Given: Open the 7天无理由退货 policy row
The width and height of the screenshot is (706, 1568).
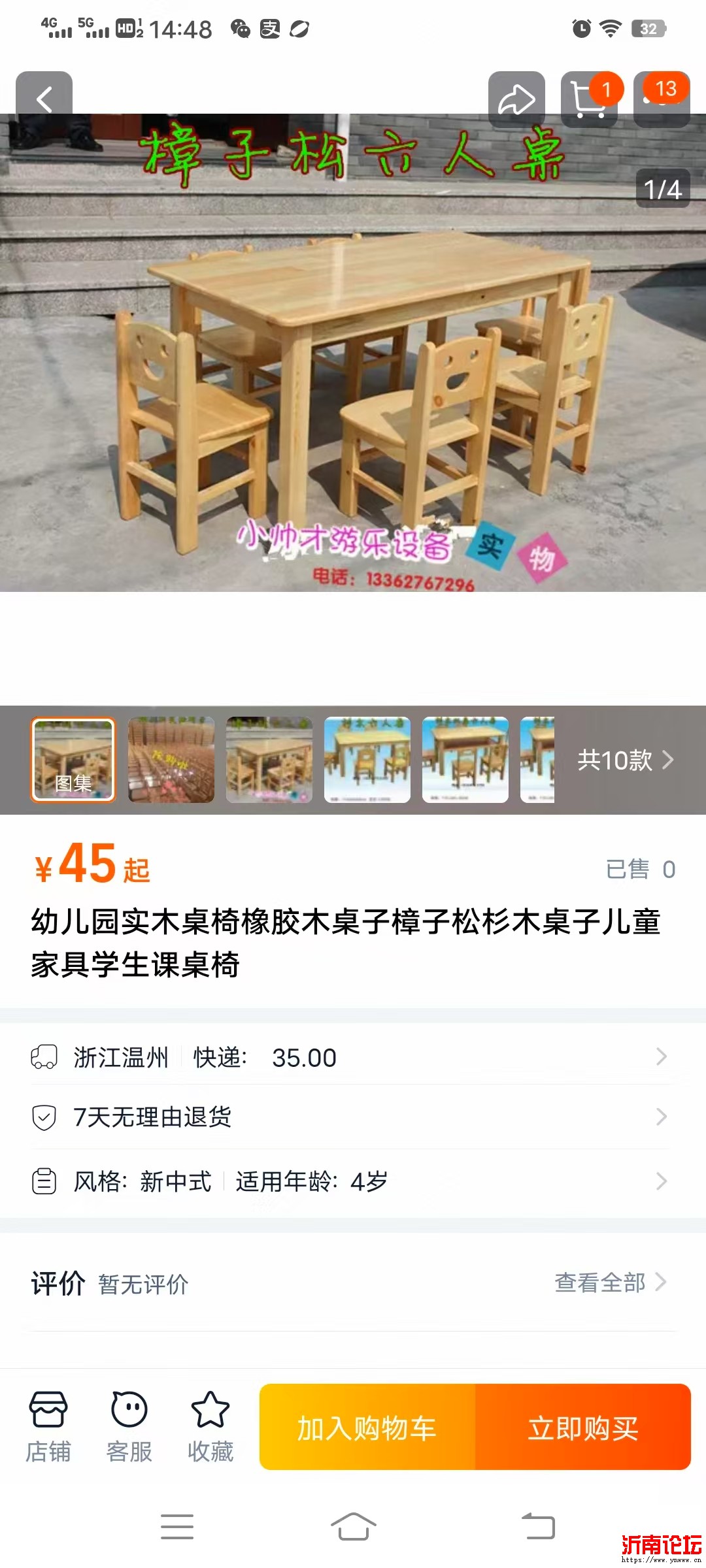Looking at the screenshot, I should [353, 1117].
